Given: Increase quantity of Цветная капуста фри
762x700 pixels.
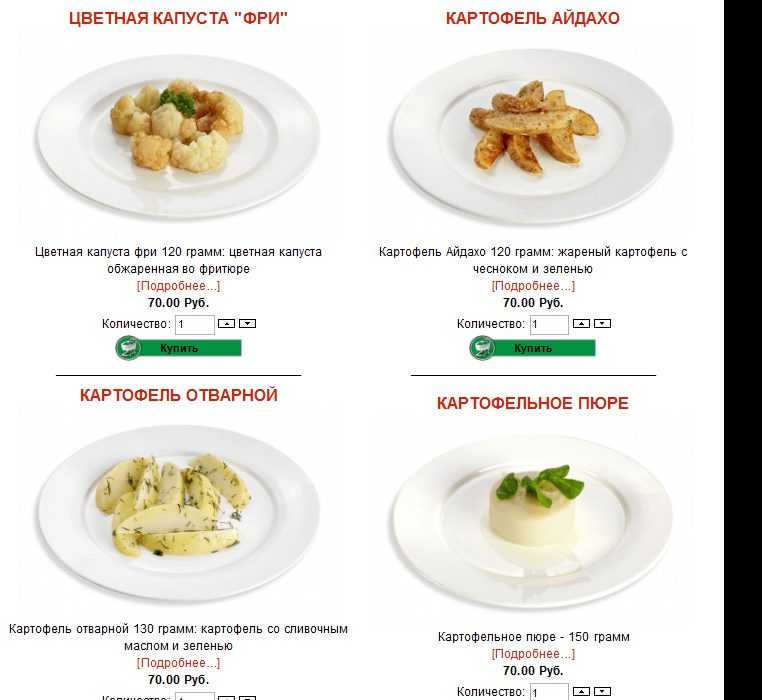Looking at the screenshot, I should [x=226, y=324].
